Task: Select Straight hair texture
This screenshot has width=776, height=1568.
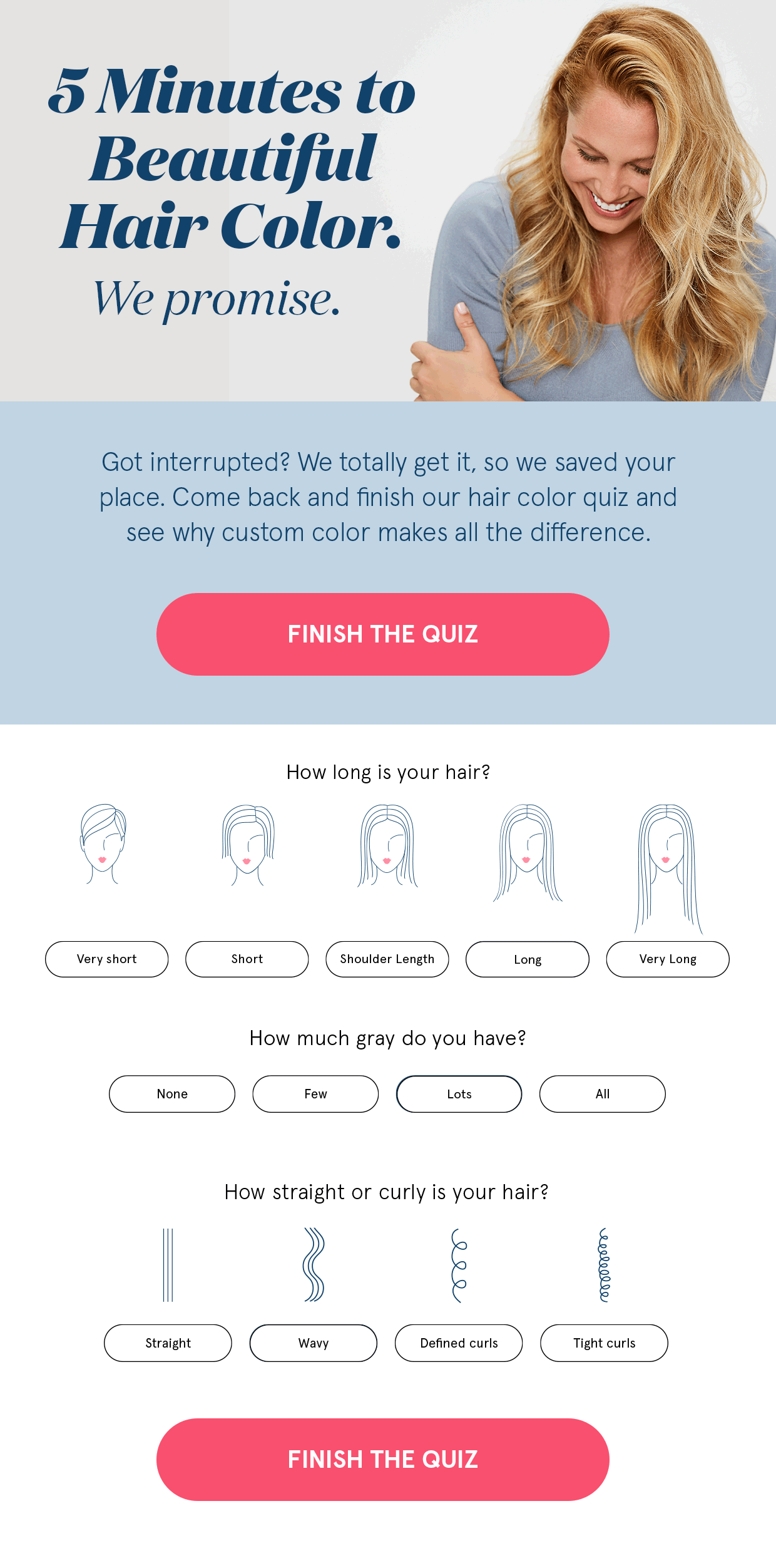Action: 168,1343
